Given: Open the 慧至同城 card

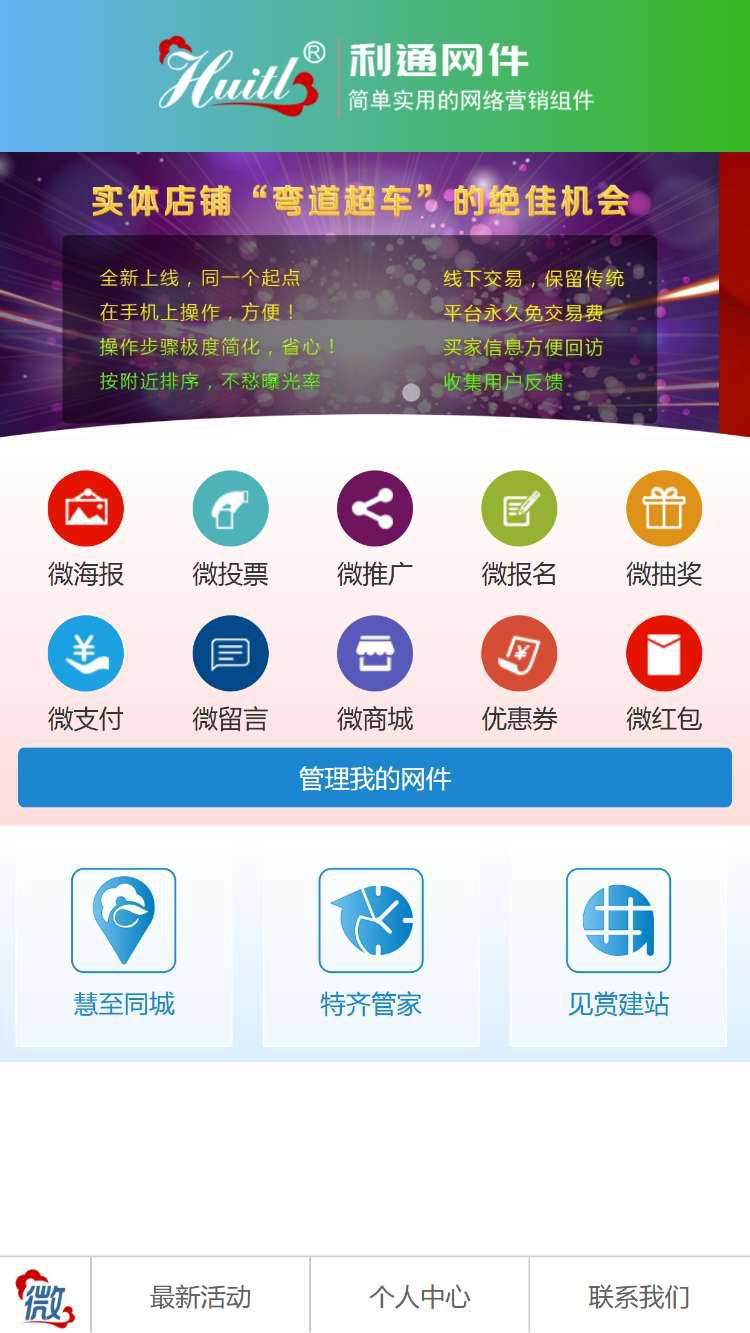Looking at the screenshot, I should tap(124, 942).
